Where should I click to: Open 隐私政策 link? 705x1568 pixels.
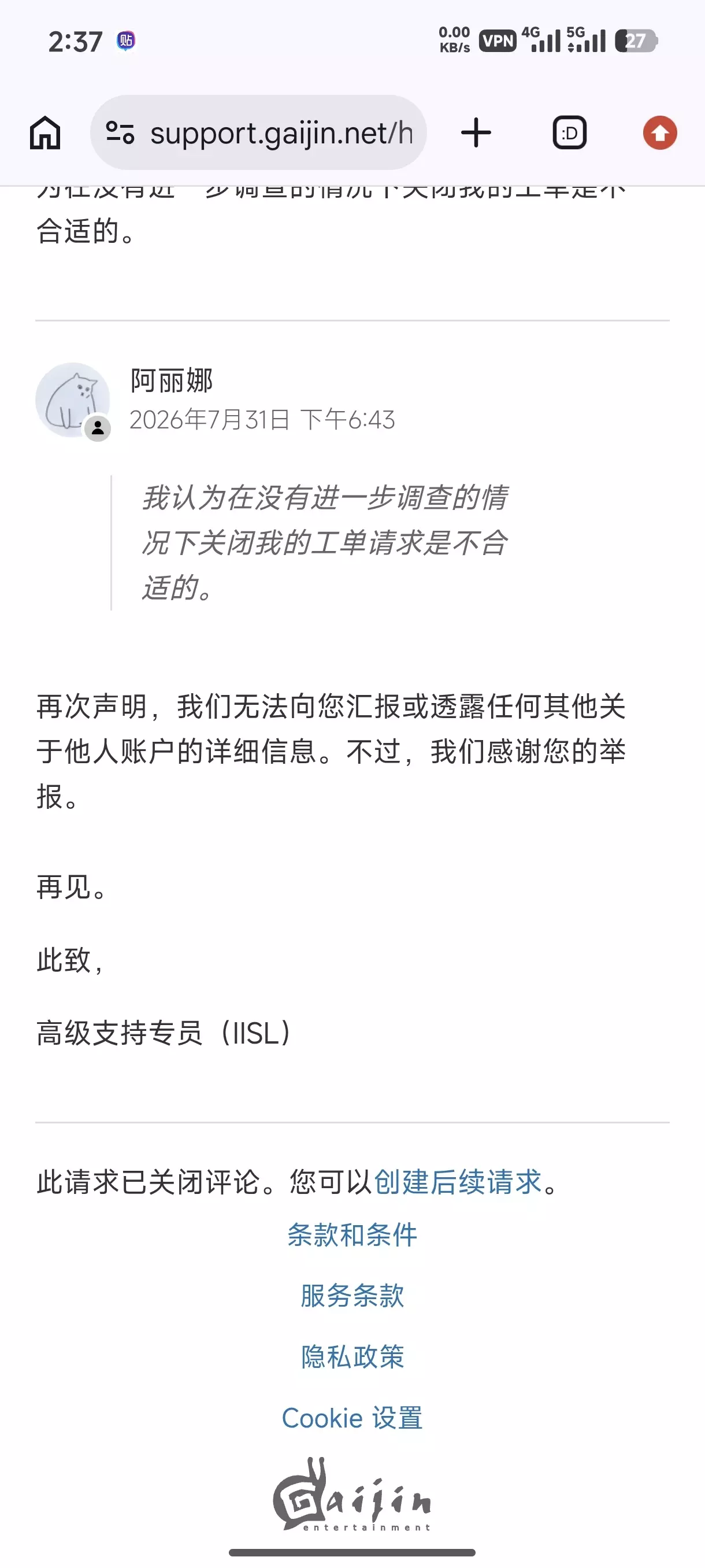pos(352,1357)
